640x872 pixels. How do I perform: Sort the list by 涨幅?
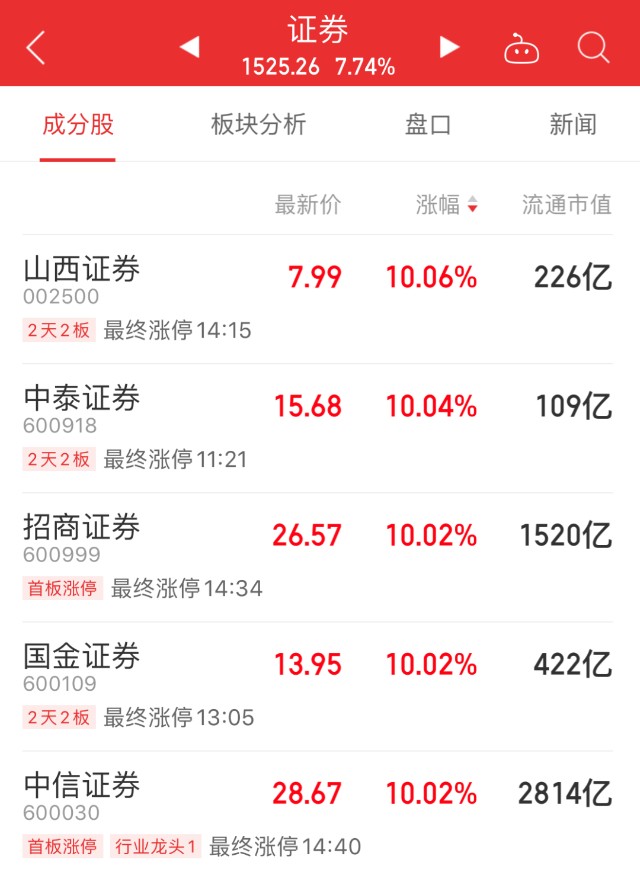click(x=447, y=205)
